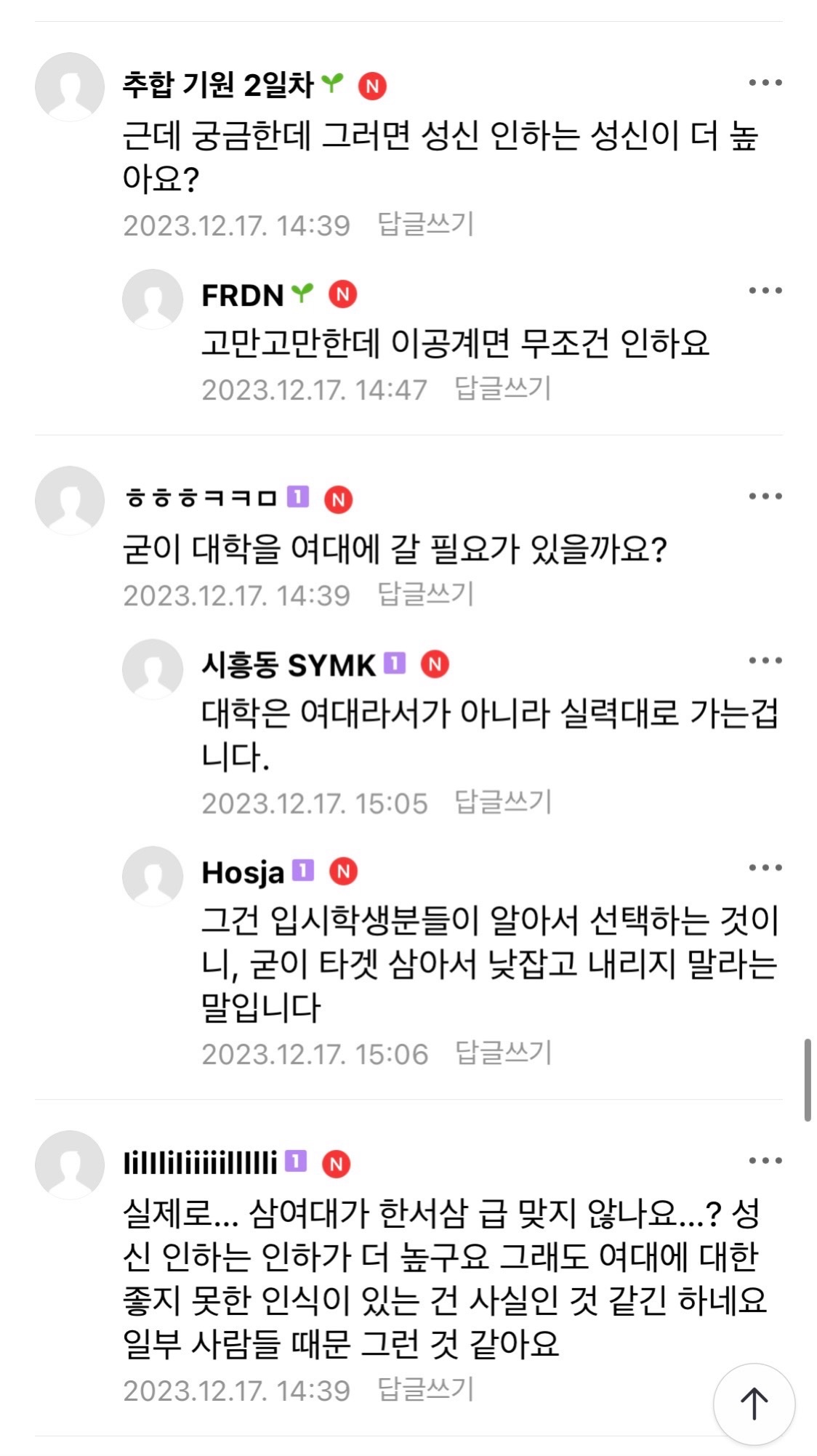This screenshot has height=1456, width=817.
Task: Reply to 추합 기원 2일차's comment
Action: pos(425,224)
